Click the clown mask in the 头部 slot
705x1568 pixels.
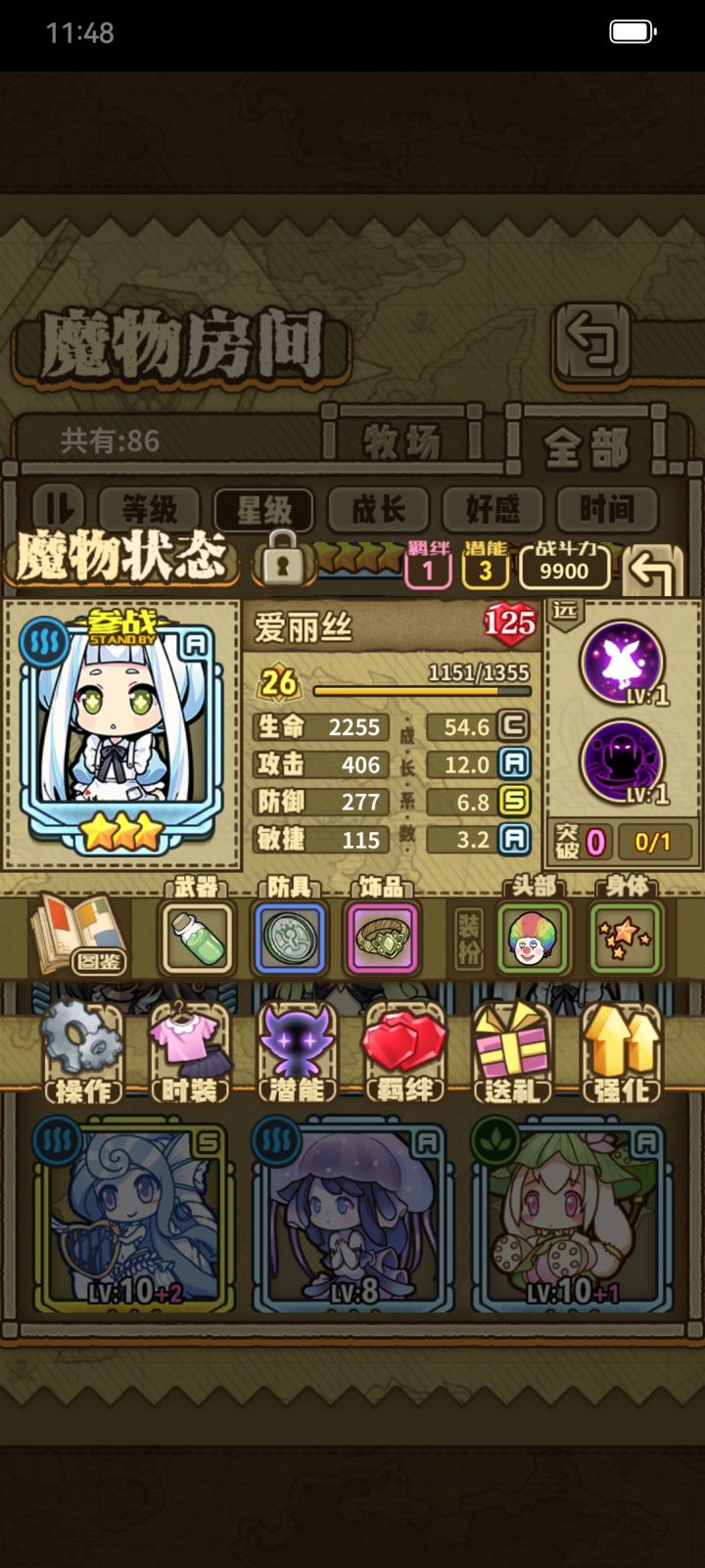(532, 938)
